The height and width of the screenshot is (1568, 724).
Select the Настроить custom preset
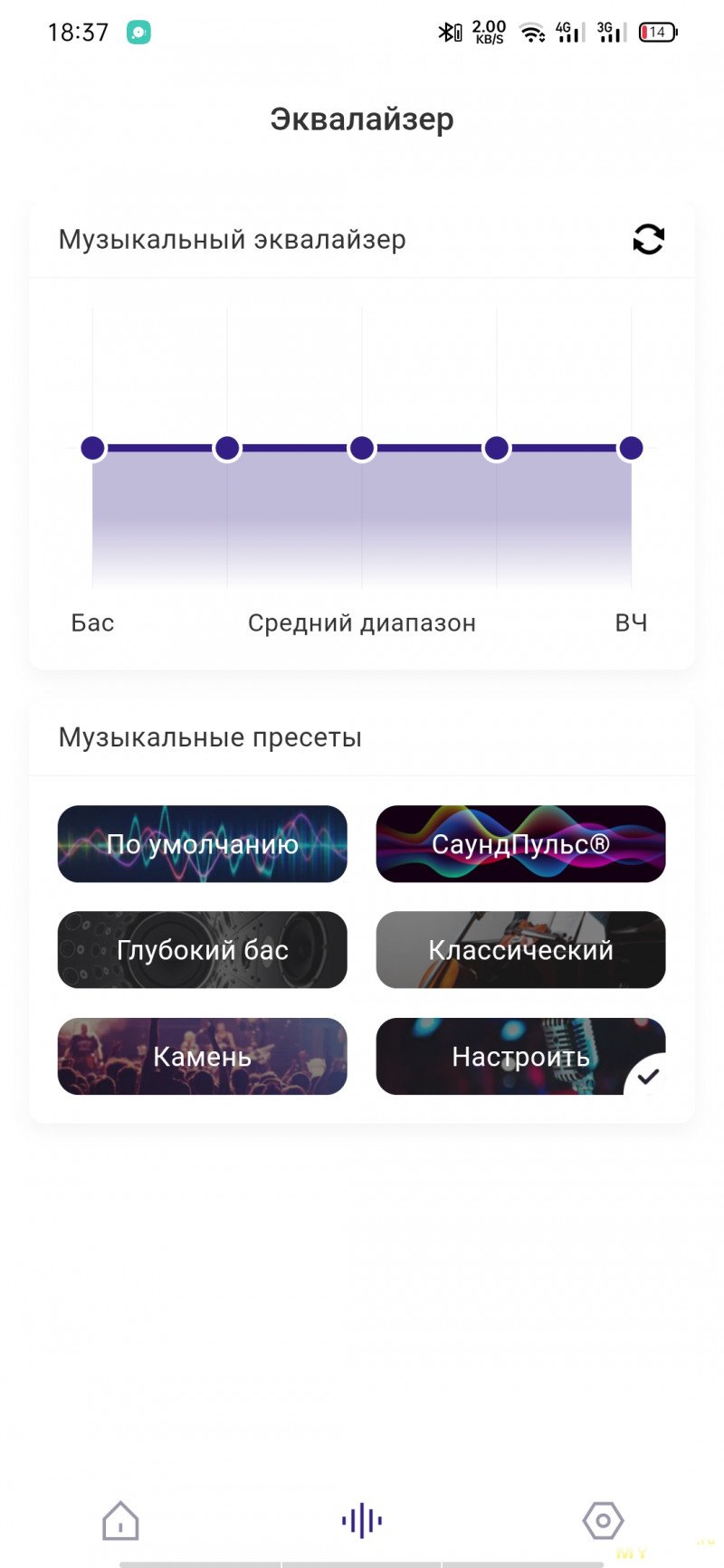click(520, 1056)
